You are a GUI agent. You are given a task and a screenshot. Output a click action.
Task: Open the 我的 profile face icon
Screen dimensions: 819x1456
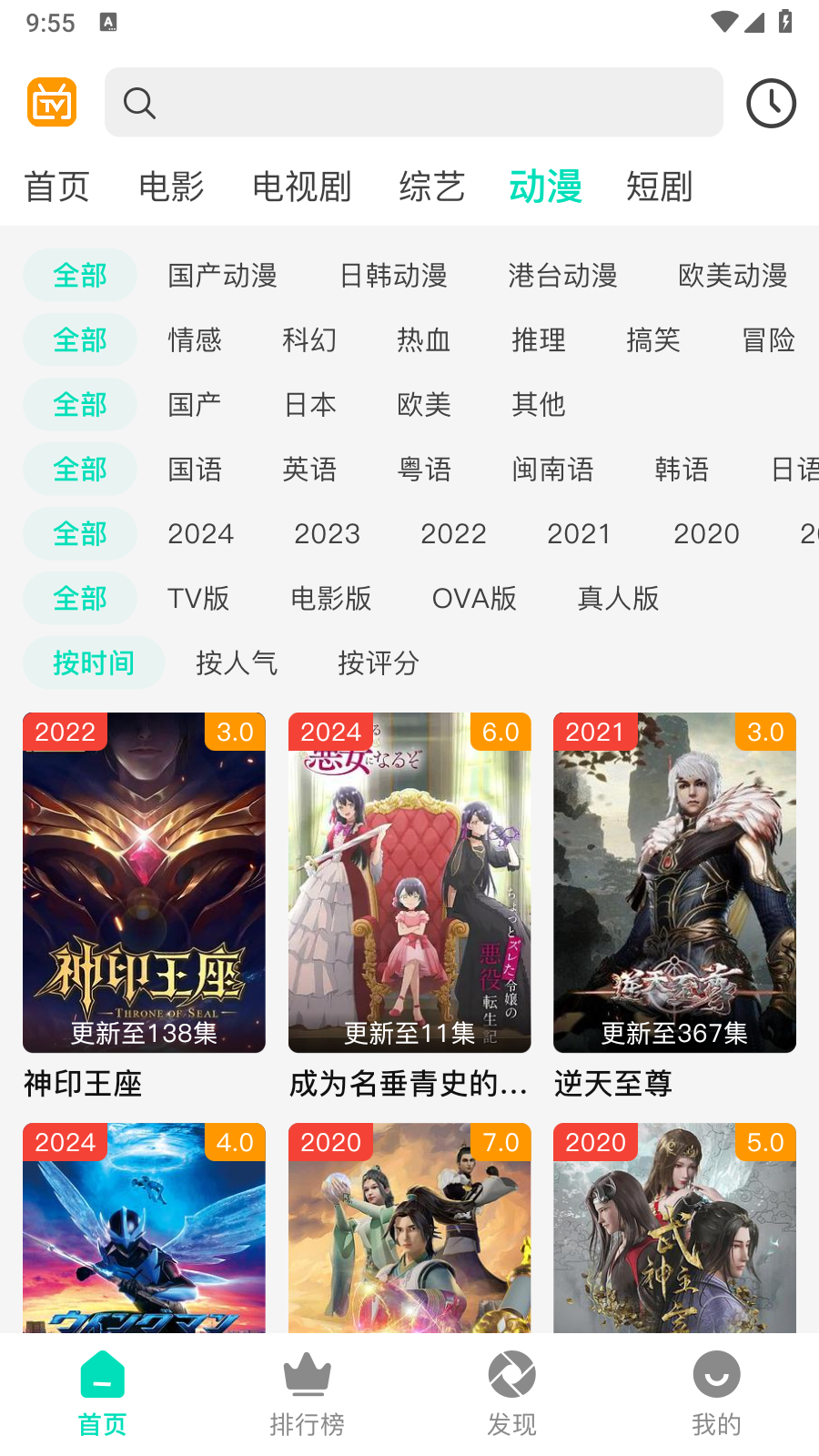coord(716,1374)
